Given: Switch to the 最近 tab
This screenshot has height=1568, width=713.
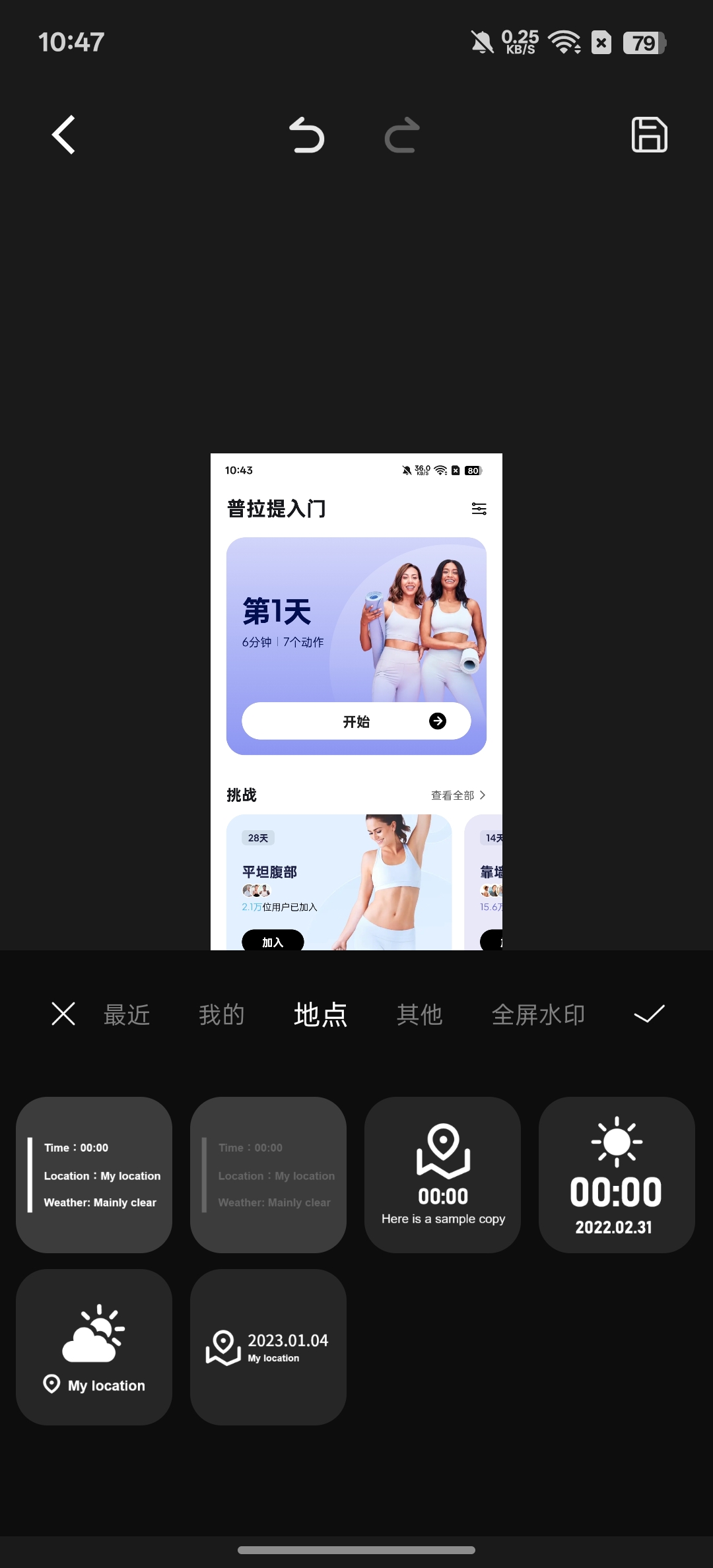Looking at the screenshot, I should tap(127, 1014).
